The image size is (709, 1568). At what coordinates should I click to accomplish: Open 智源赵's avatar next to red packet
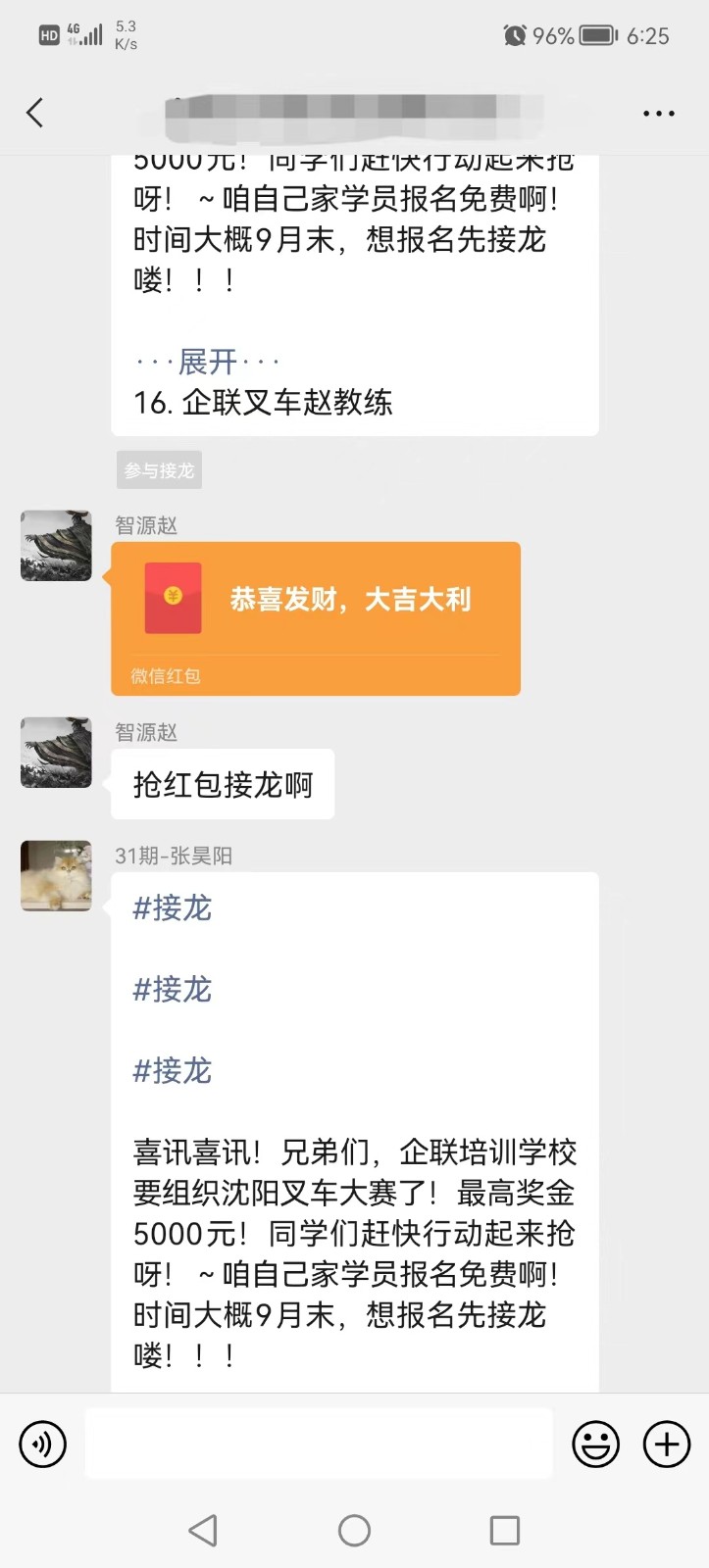(56, 546)
